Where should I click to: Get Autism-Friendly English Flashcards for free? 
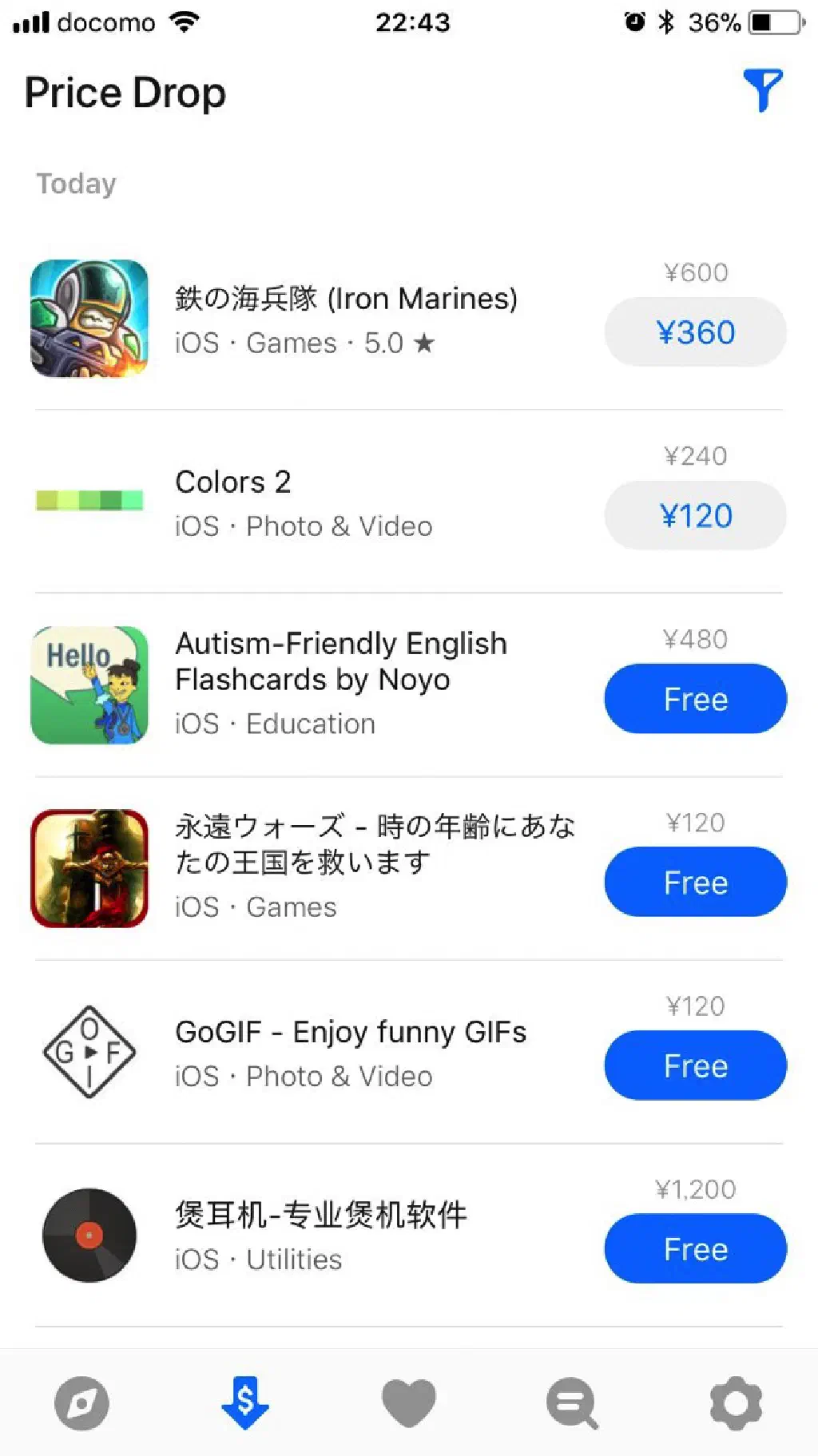(x=695, y=700)
